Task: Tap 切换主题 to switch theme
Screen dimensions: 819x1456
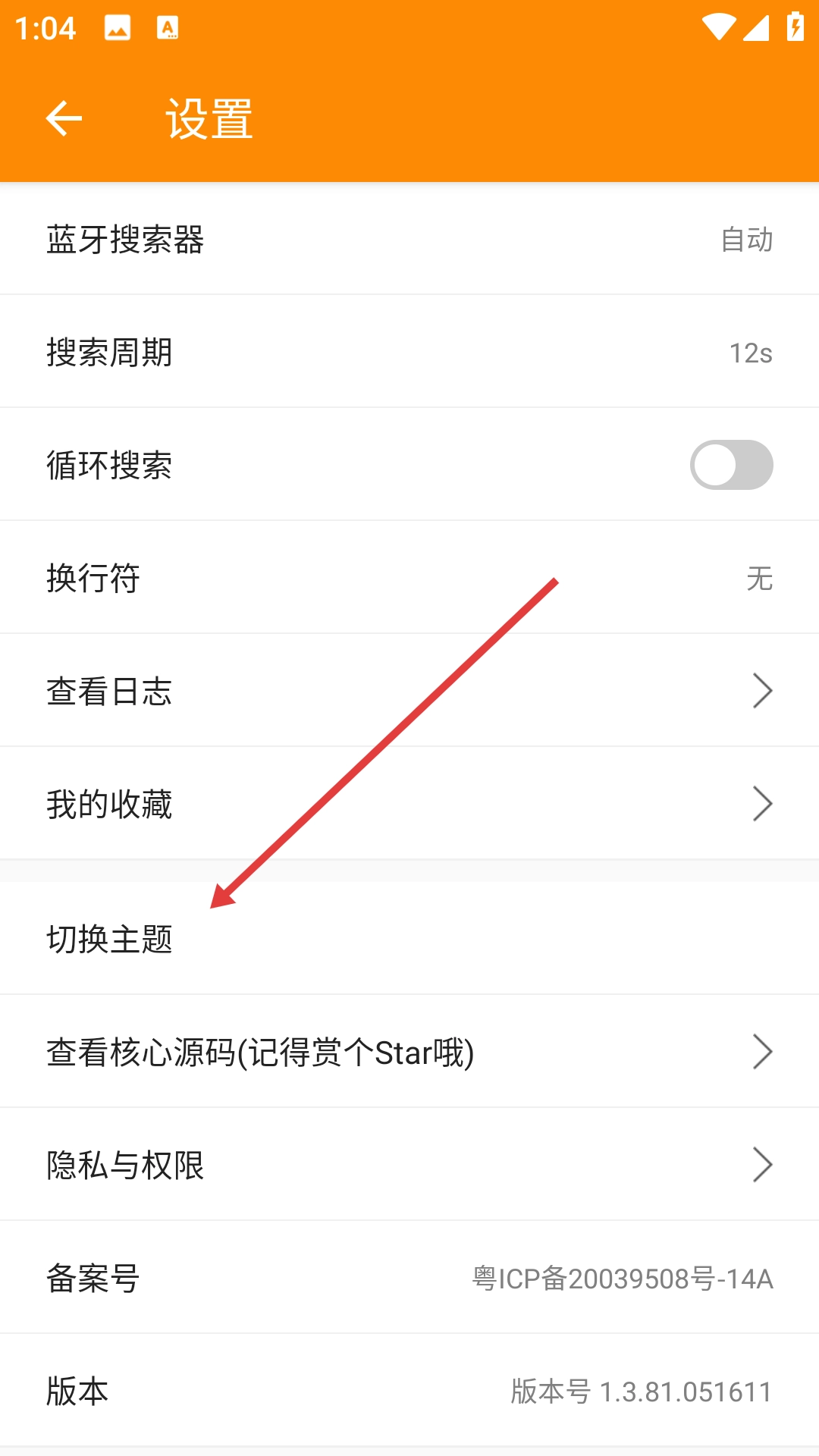Action: point(409,939)
